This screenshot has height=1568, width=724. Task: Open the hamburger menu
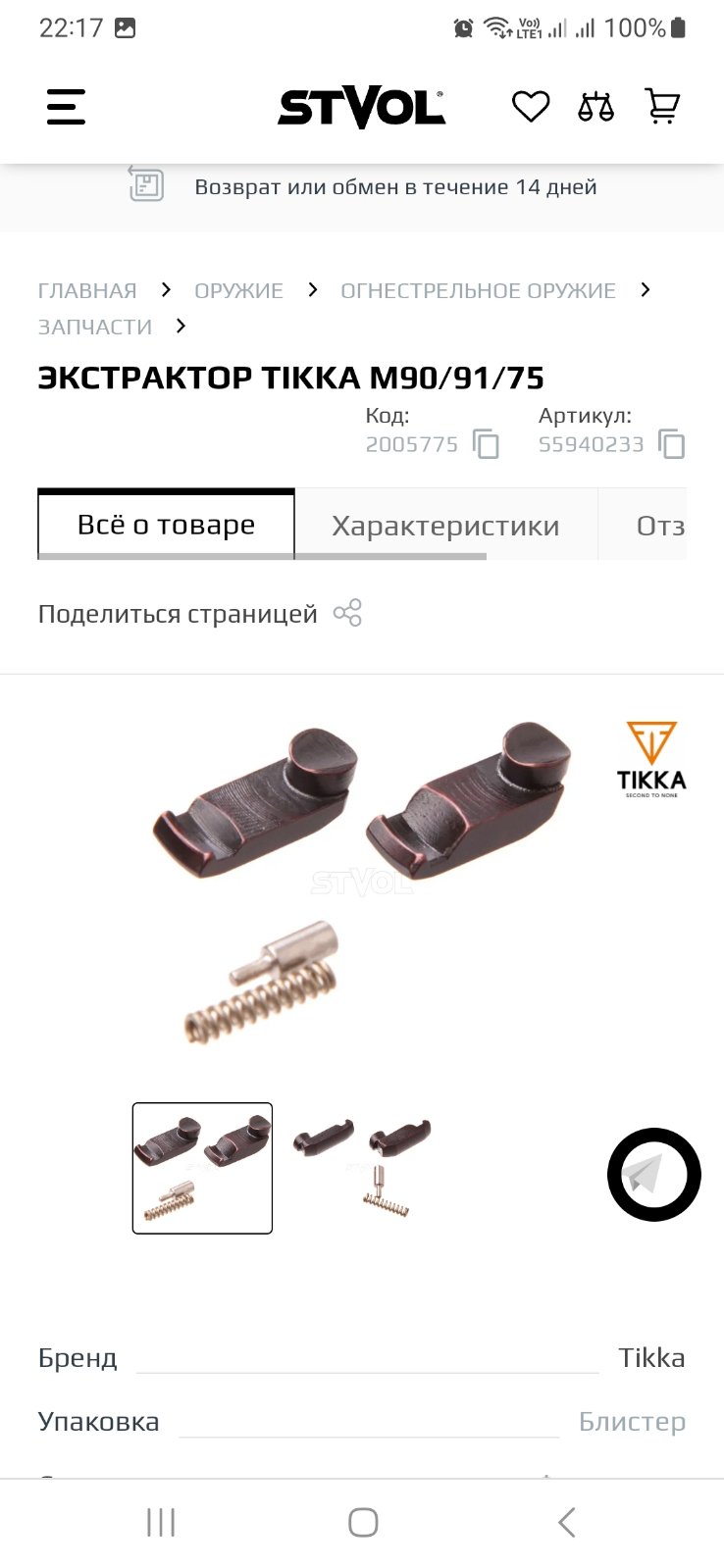click(66, 107)
